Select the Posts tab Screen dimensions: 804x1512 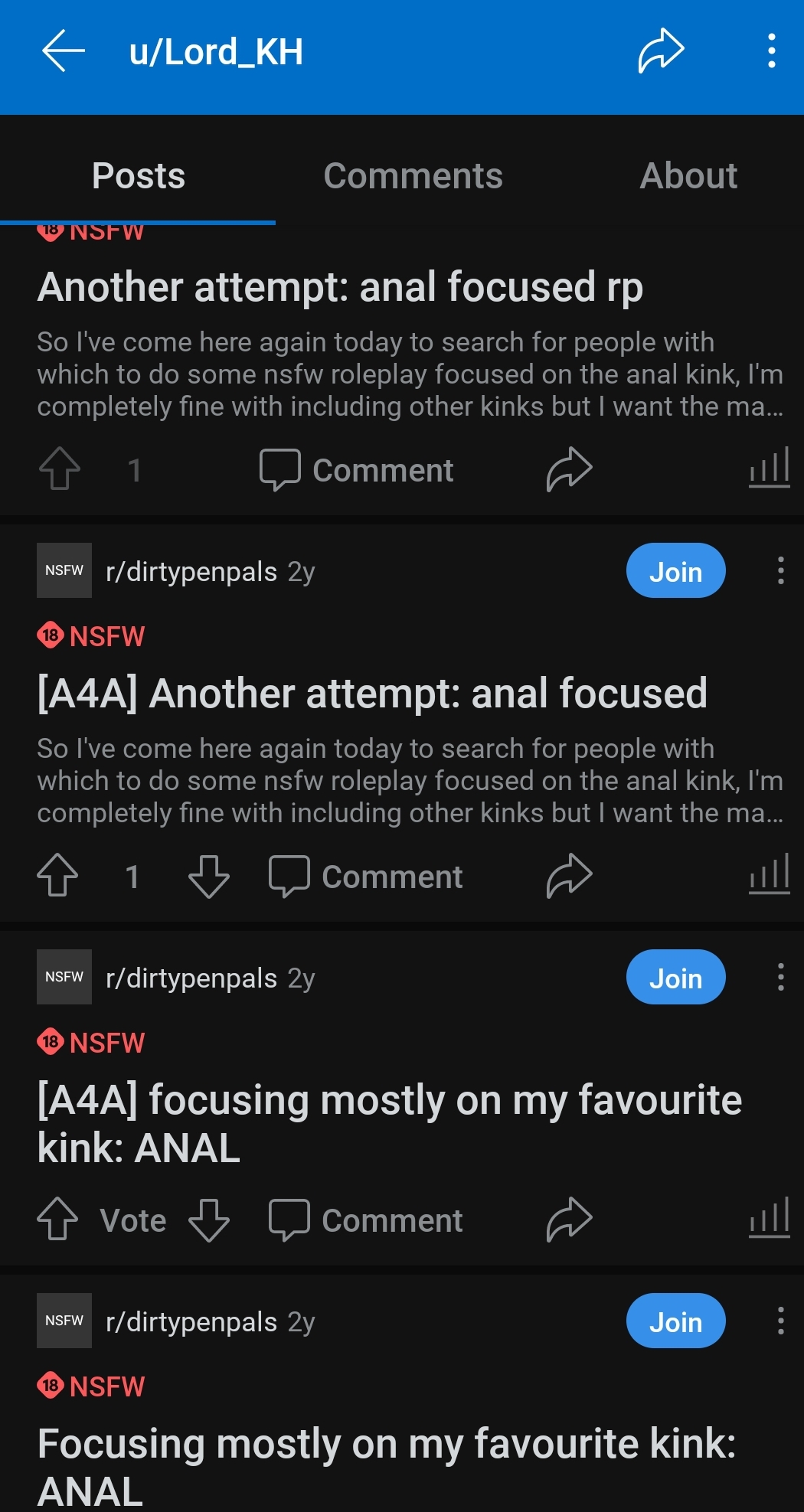139,175
